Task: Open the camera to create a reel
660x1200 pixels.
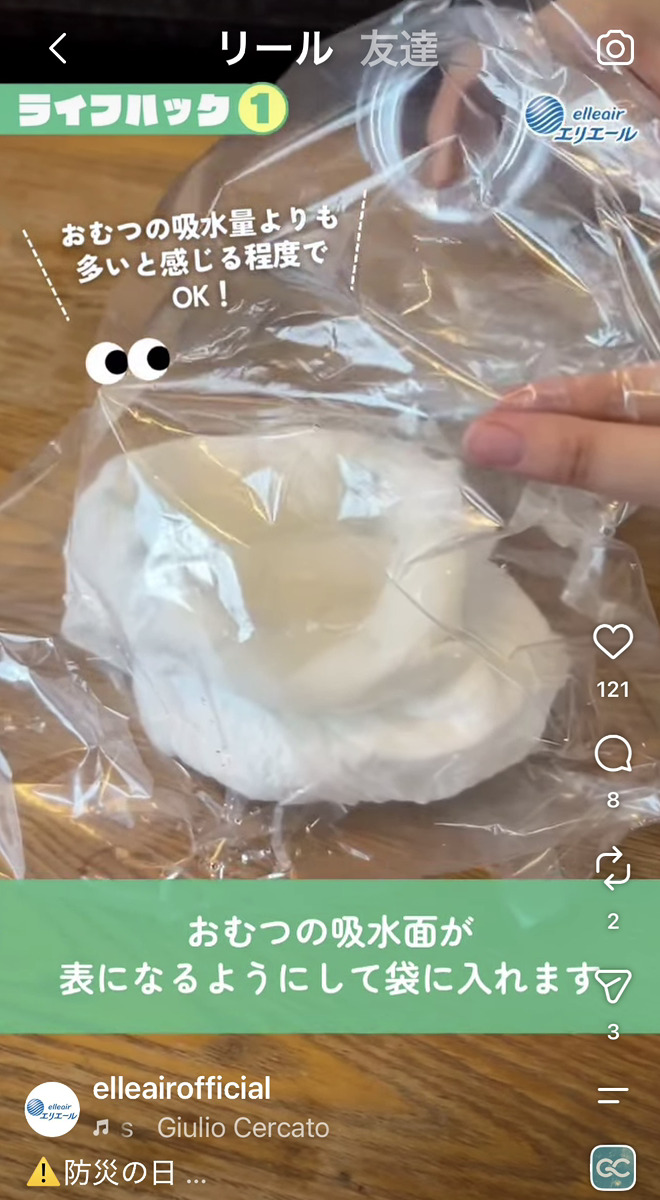Action: [614, 48]
